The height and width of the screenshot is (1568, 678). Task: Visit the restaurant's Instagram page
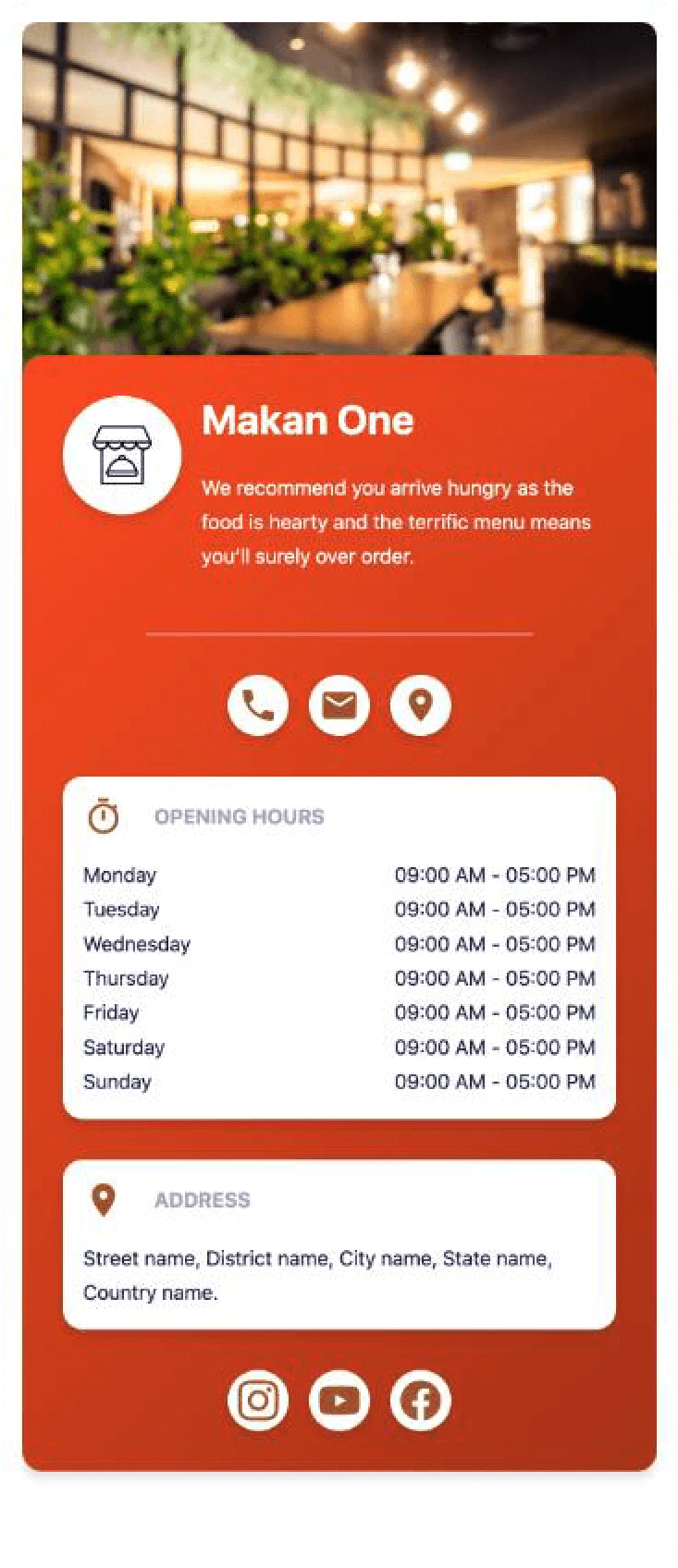click(x=258, y=1400)
